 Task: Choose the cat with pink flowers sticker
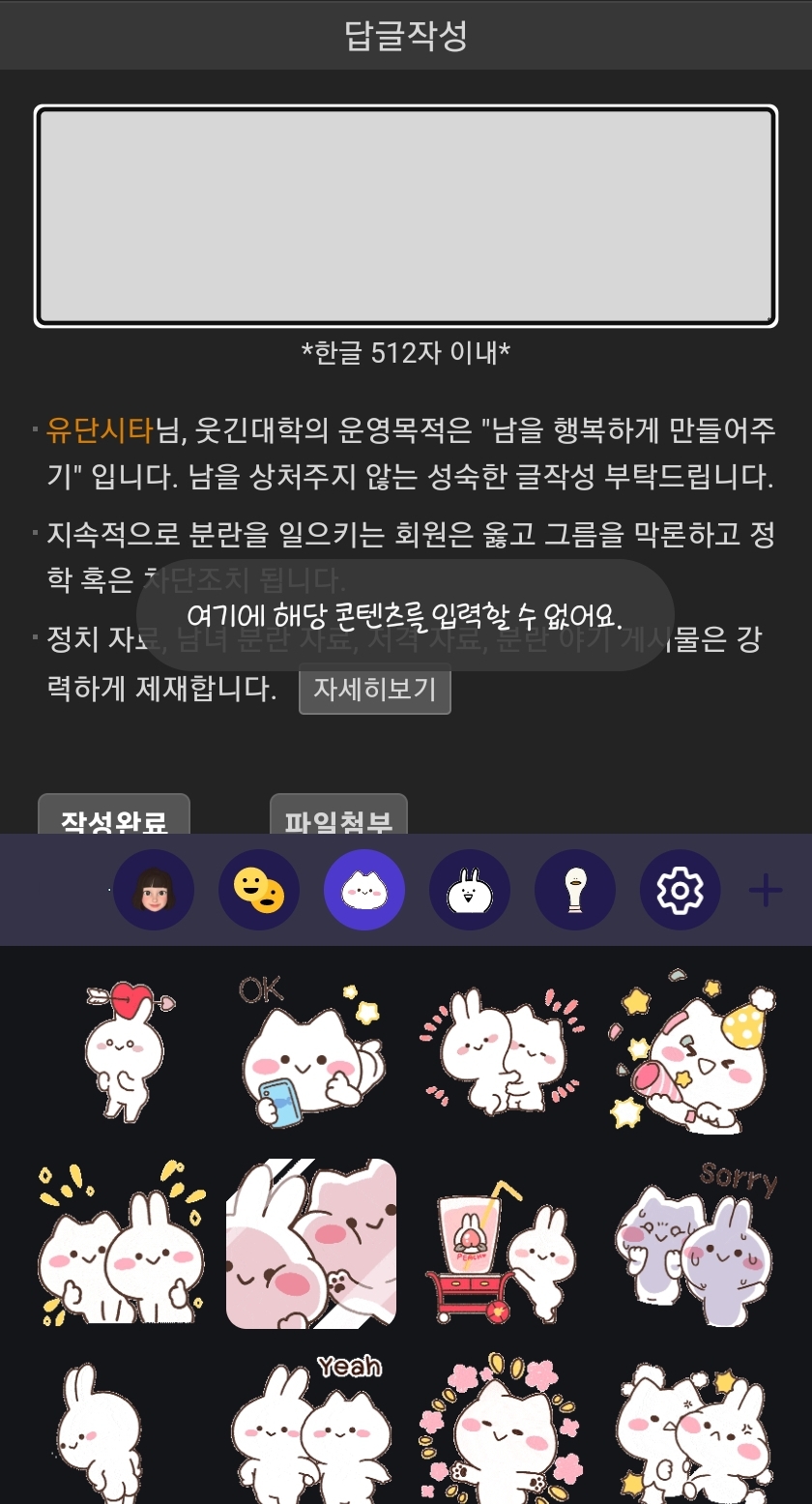tap(501, 1430)
